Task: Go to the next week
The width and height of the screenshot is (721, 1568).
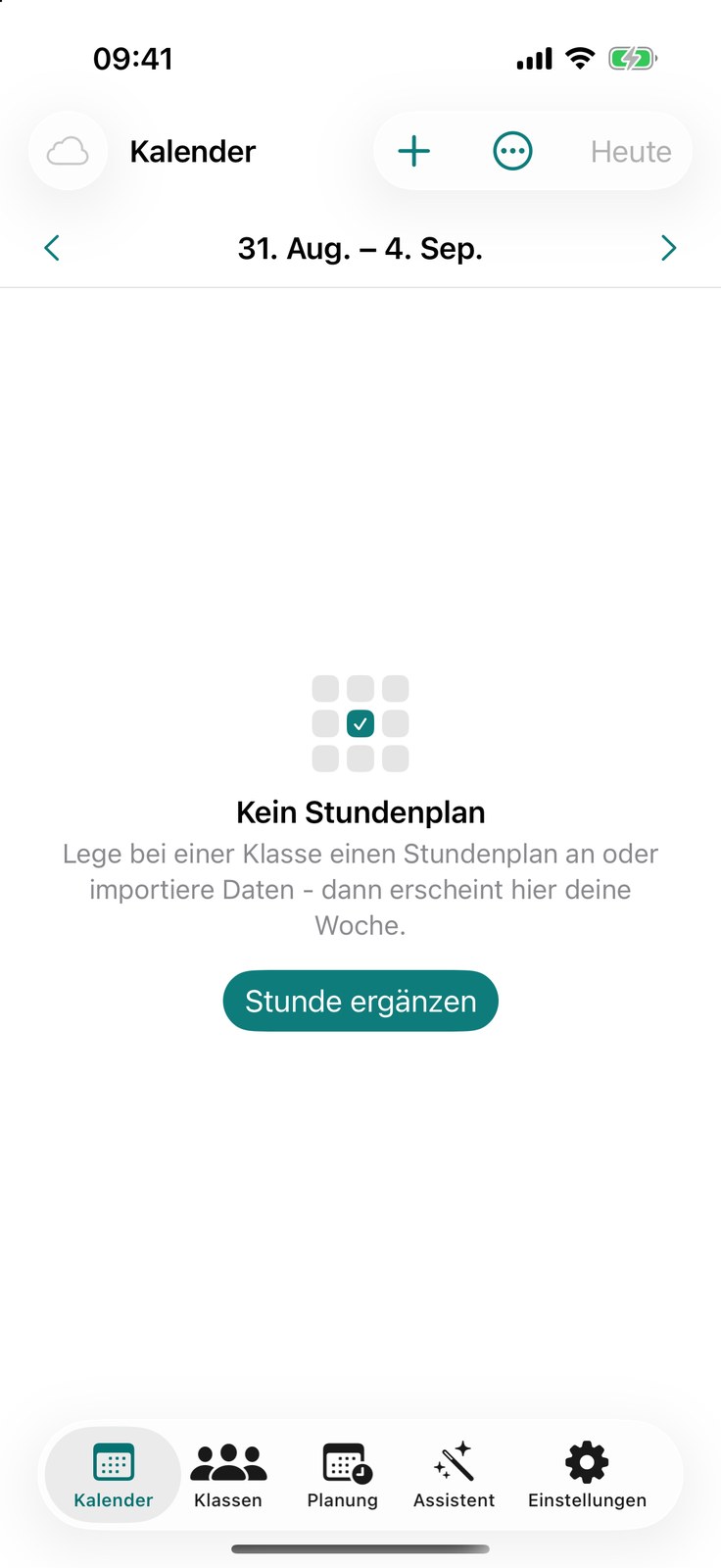Action: coord(669,248)
